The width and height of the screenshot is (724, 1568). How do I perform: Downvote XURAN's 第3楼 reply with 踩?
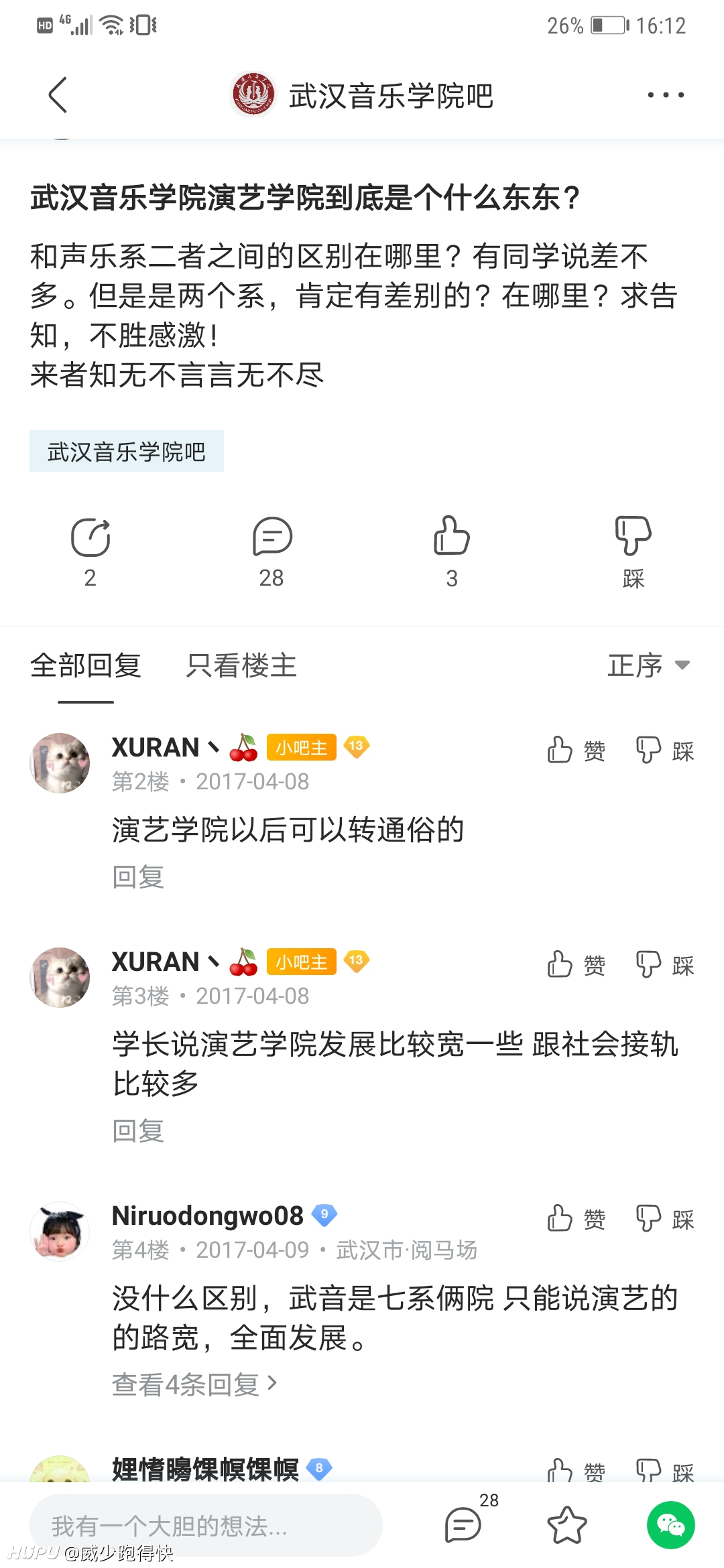coord(665,965)
